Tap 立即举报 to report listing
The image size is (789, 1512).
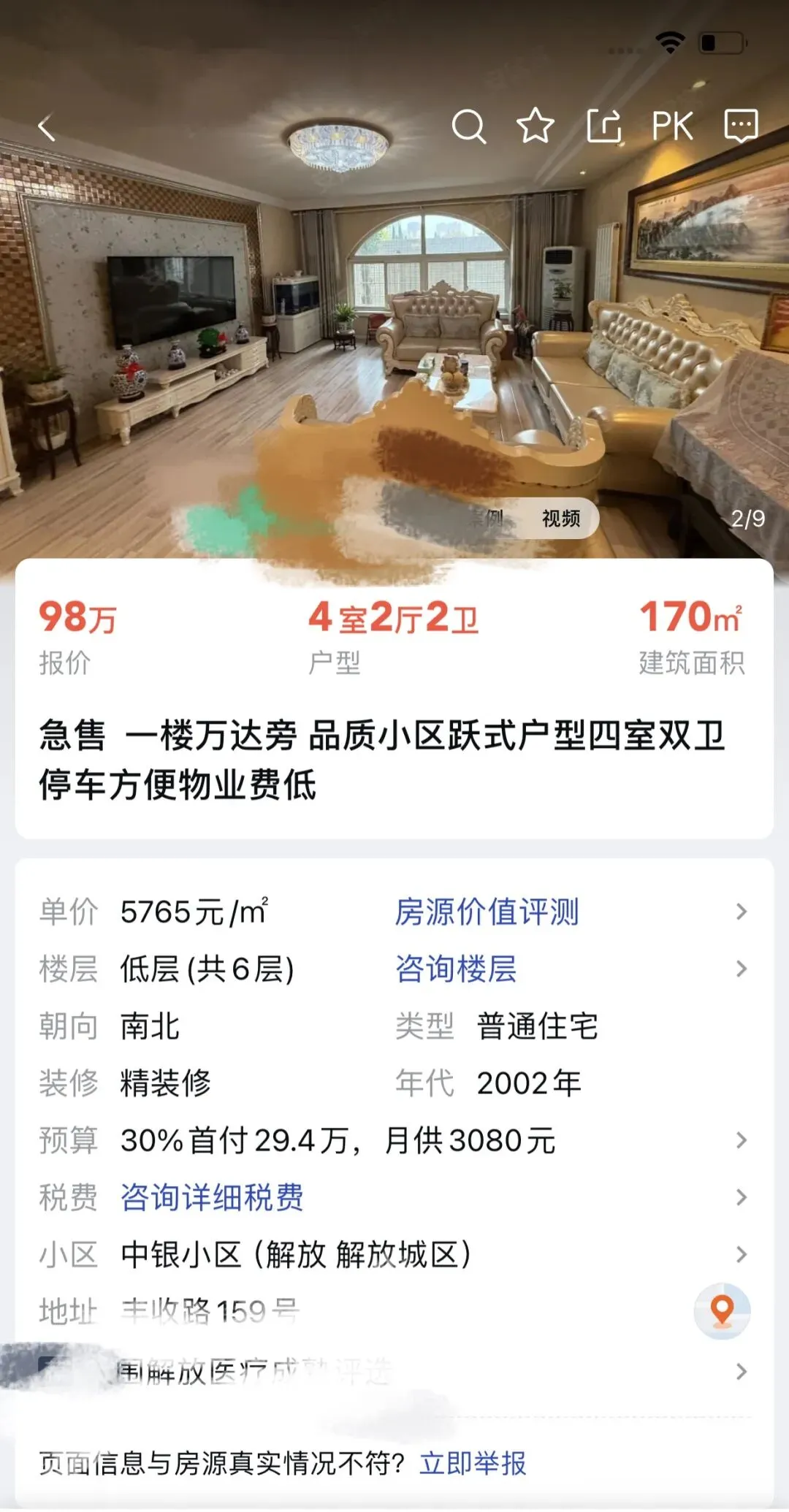tap(473, 1464)
